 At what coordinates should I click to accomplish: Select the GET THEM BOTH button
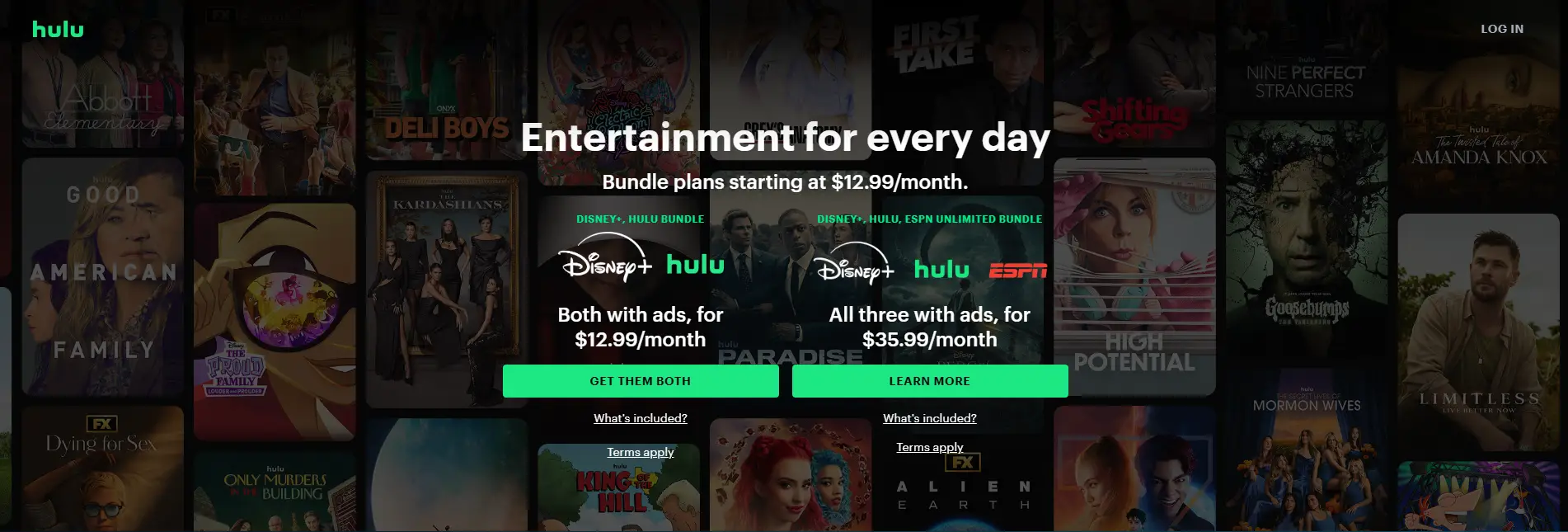[641, 381]
